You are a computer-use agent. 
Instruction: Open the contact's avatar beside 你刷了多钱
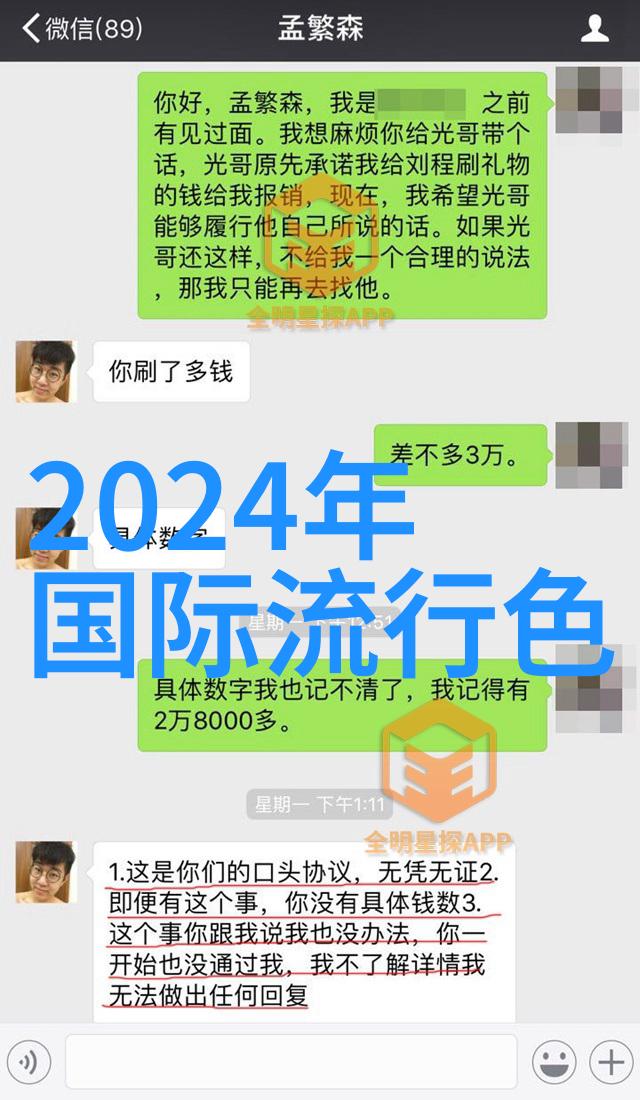point(46,372)
